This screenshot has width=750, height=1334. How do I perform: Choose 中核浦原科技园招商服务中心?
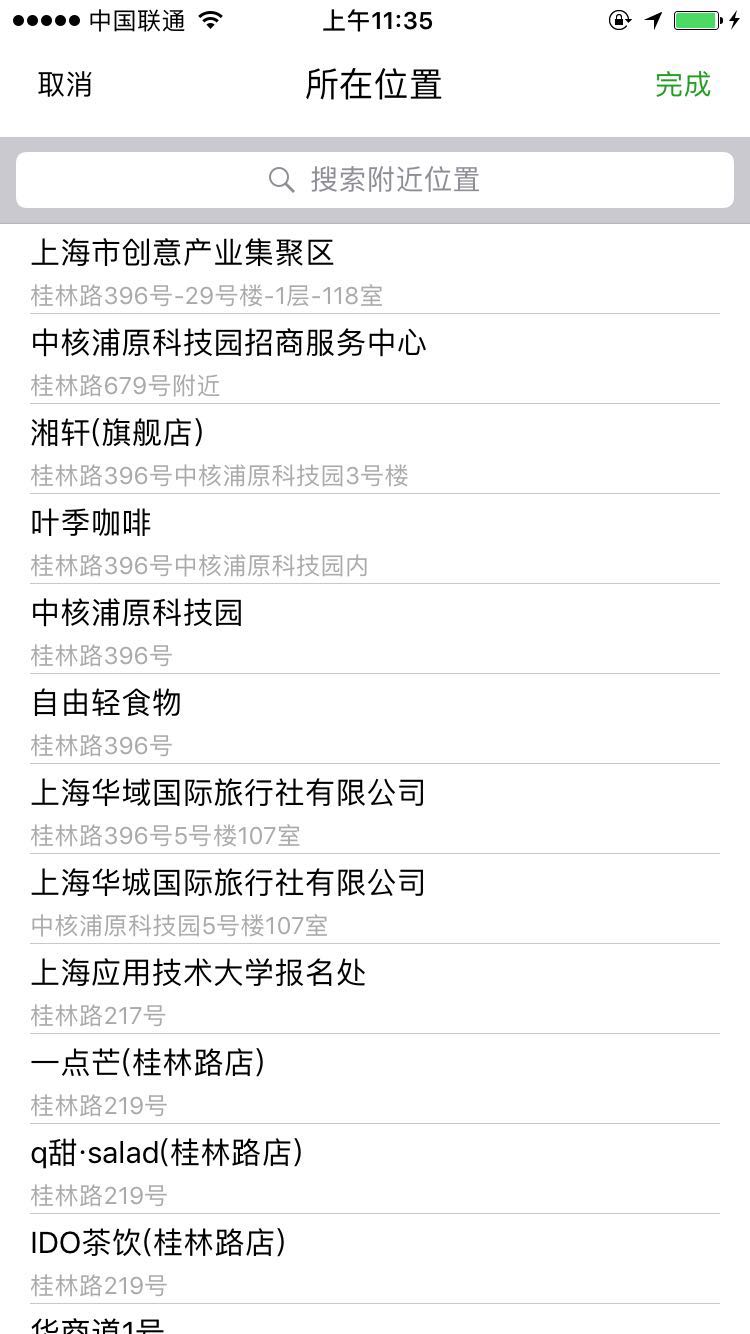coord(375,359)
